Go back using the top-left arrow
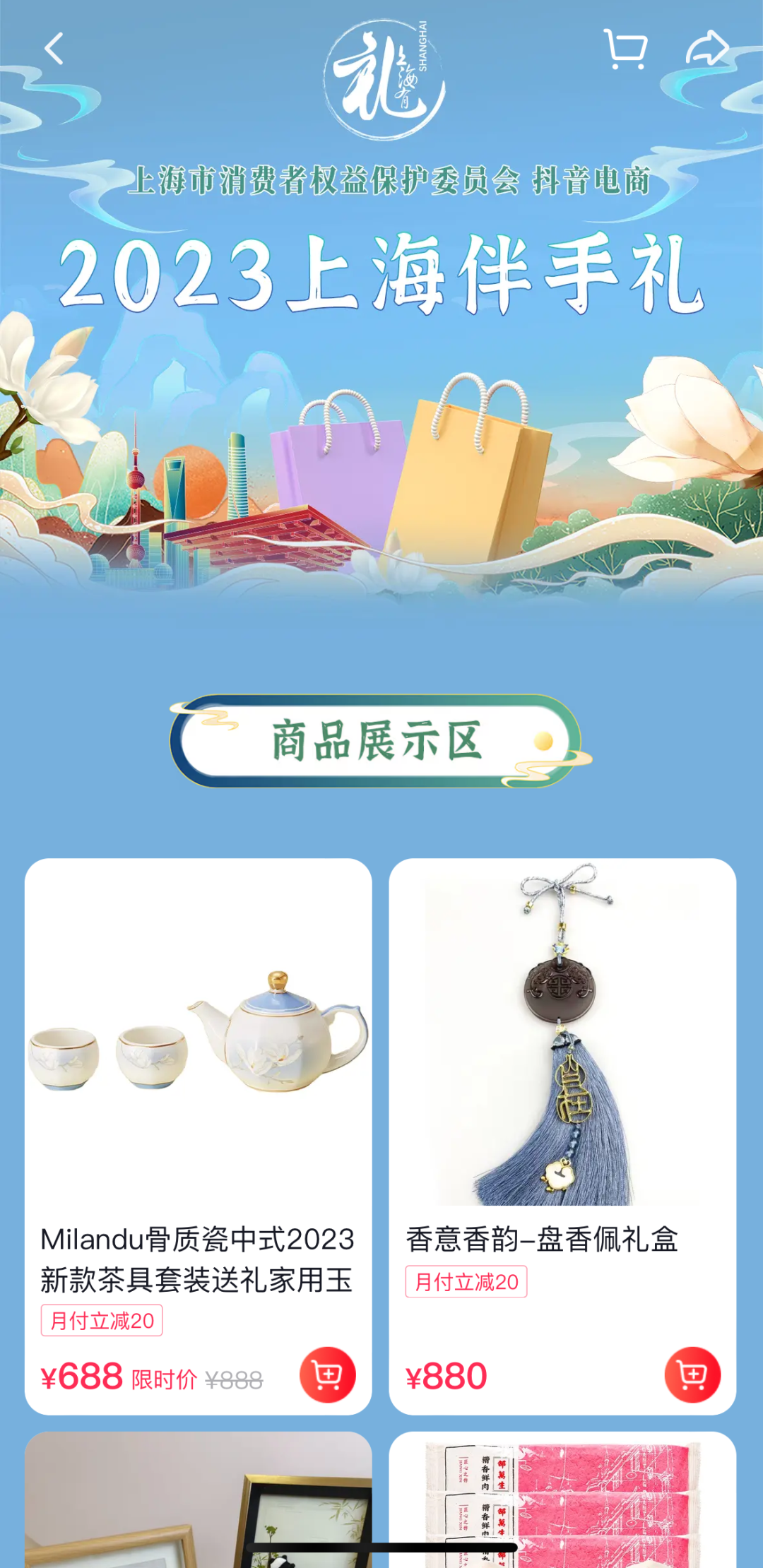Image resolution: width=763 pixels, height=1568 pixels. [x=54, y=49]
